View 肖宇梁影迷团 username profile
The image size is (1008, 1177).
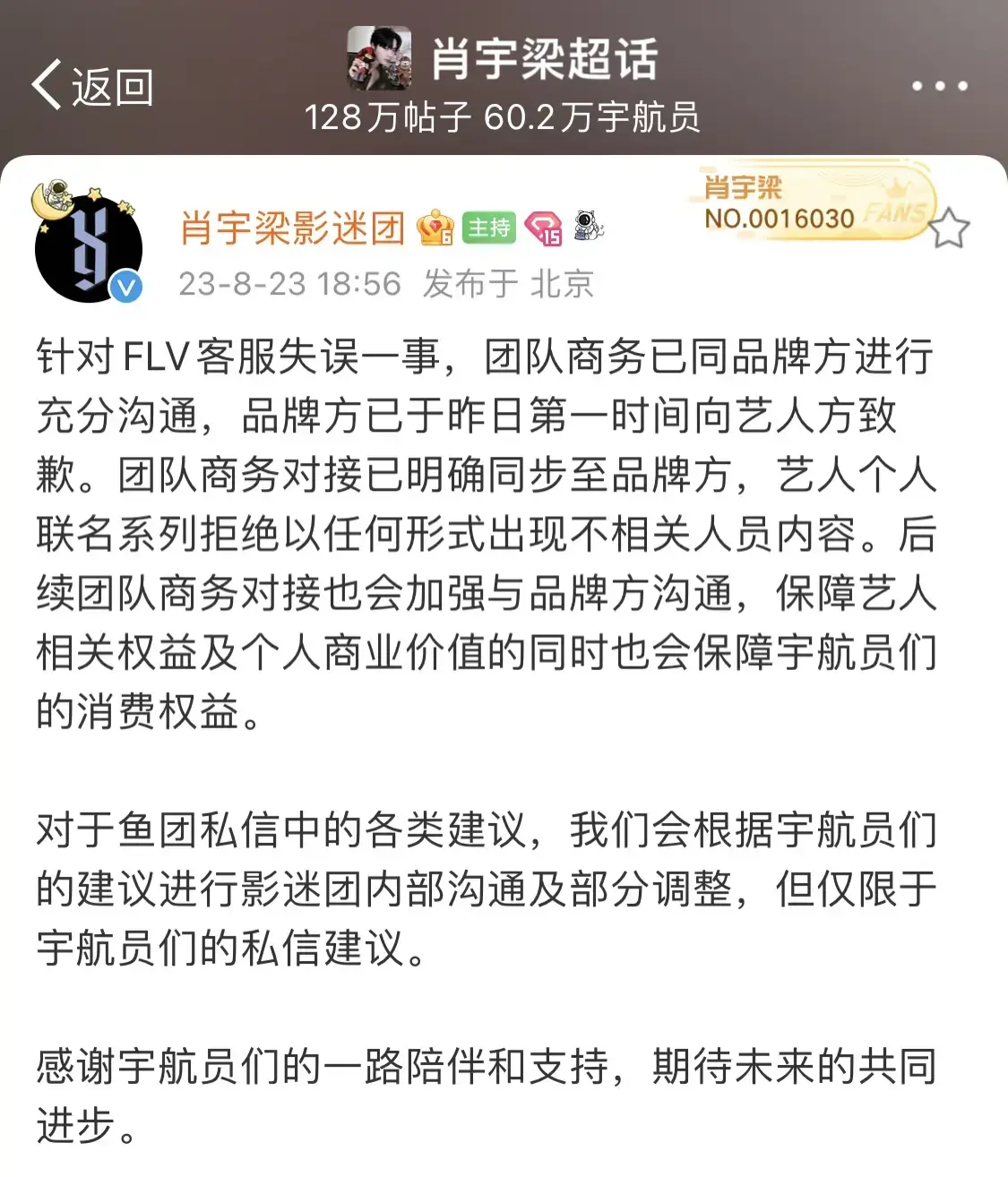point(293,228)
